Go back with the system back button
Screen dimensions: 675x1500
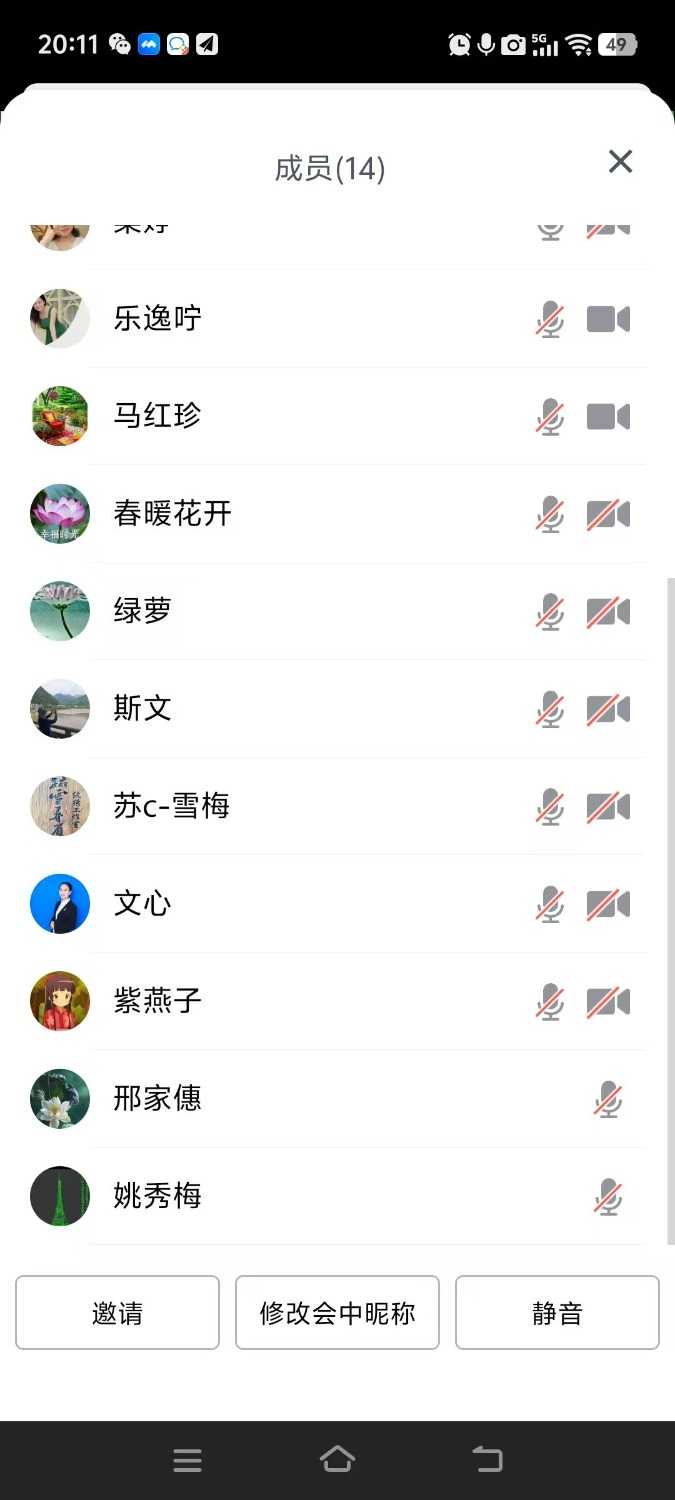click(488, 1460)
